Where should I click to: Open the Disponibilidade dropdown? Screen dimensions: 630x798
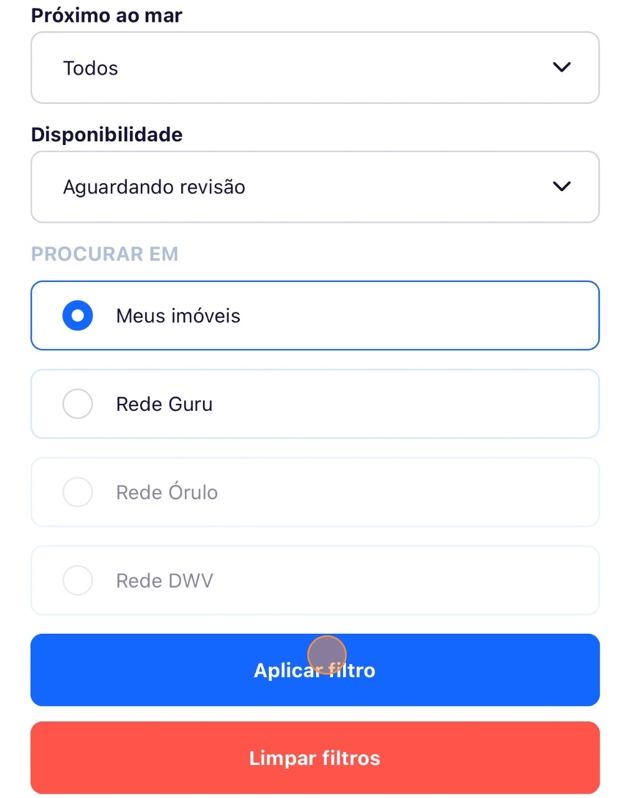coord(314,187)
